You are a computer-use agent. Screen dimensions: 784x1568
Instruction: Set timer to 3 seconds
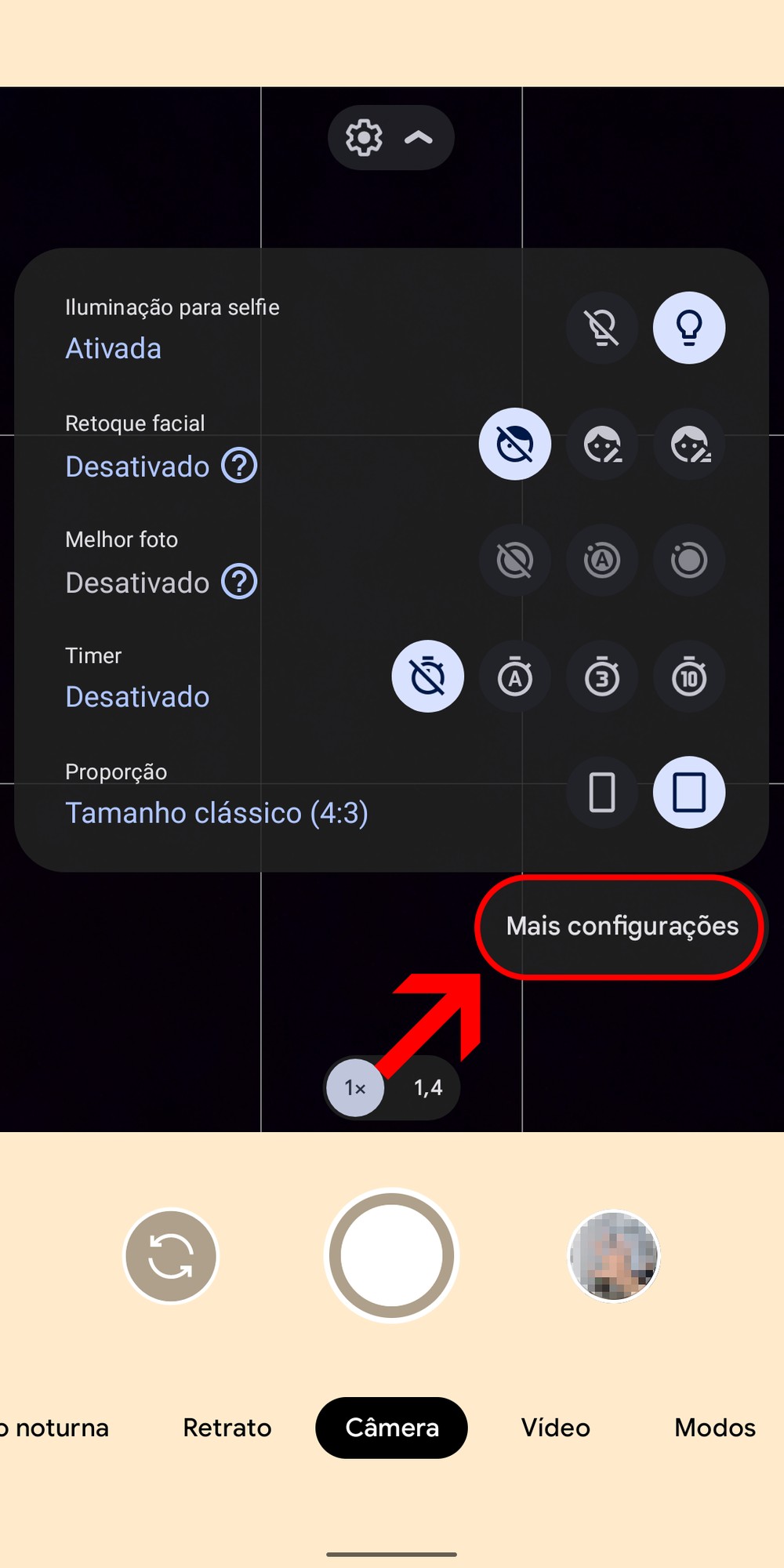click(602, 677)
